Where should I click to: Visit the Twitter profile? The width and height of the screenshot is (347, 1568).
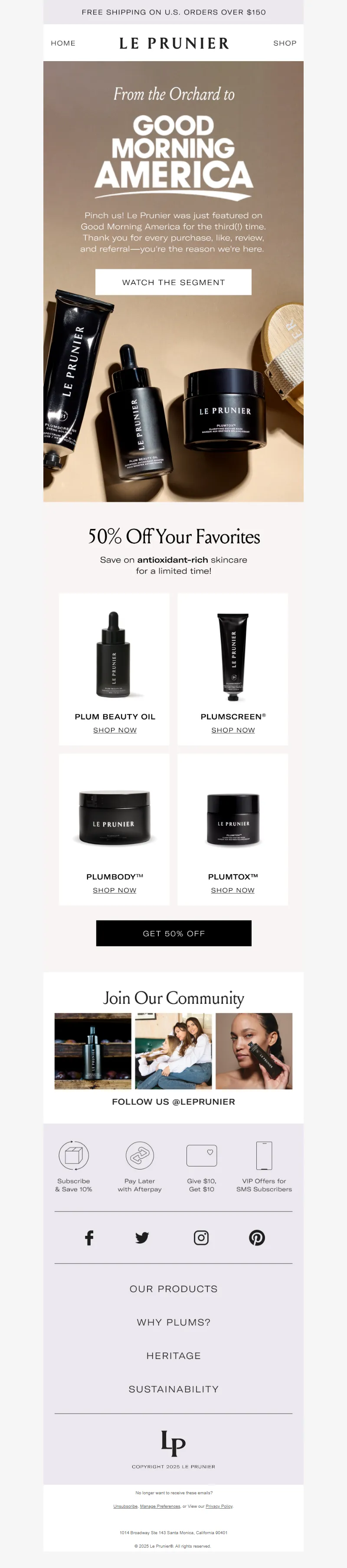click(142, 1238)
